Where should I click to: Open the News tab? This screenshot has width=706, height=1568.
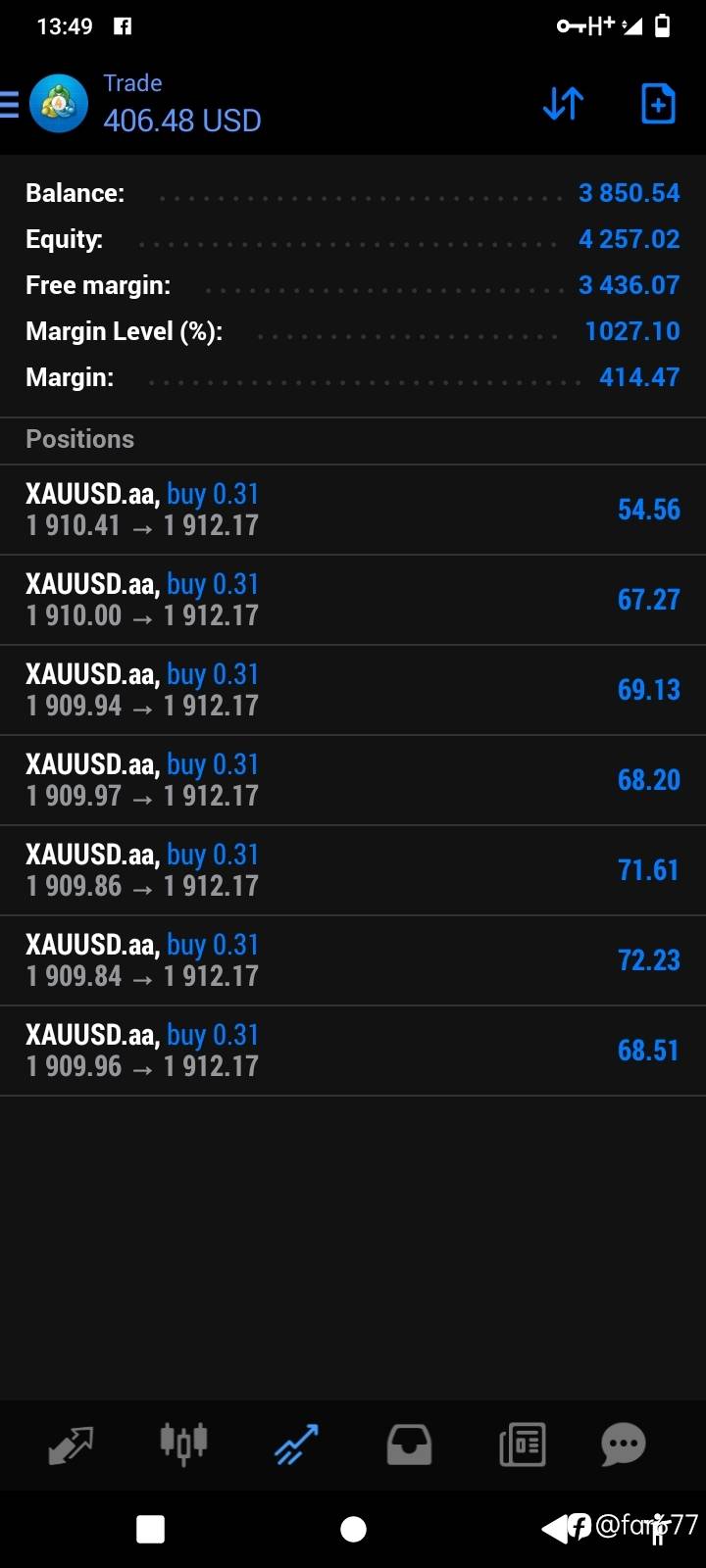(x=522, y=1445)
